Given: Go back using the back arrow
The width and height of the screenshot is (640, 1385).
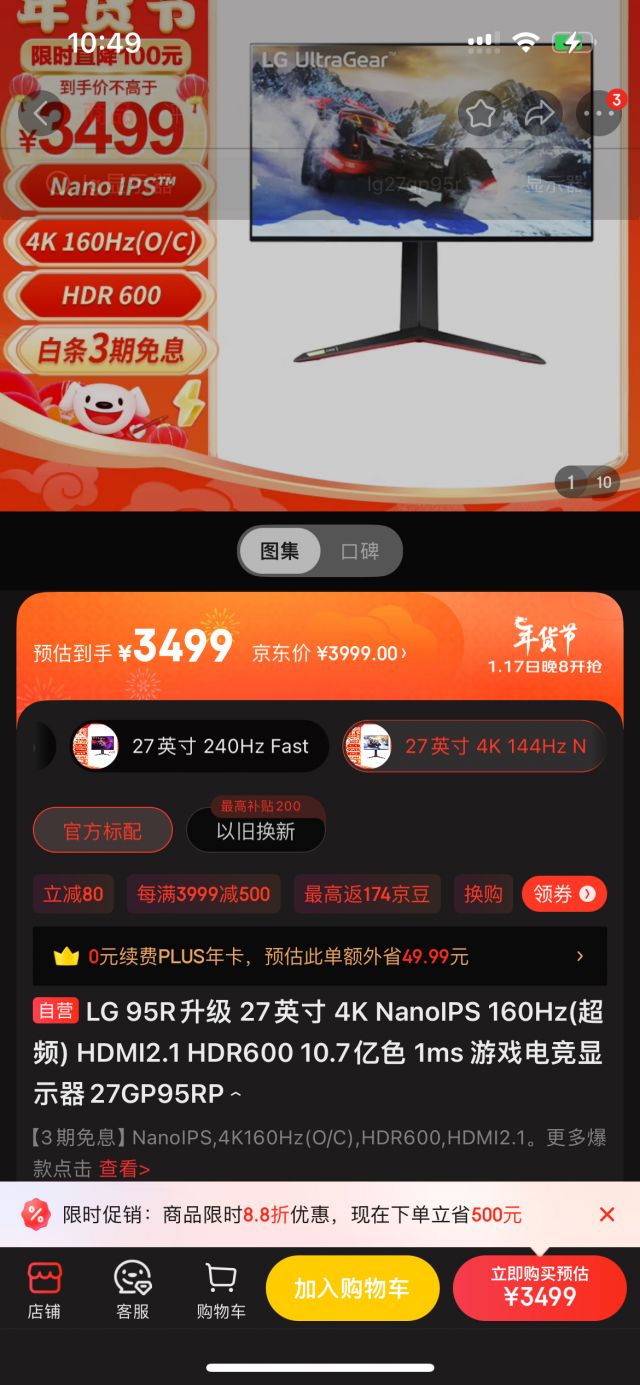Looking at the screenshot, I should point(41,114).
